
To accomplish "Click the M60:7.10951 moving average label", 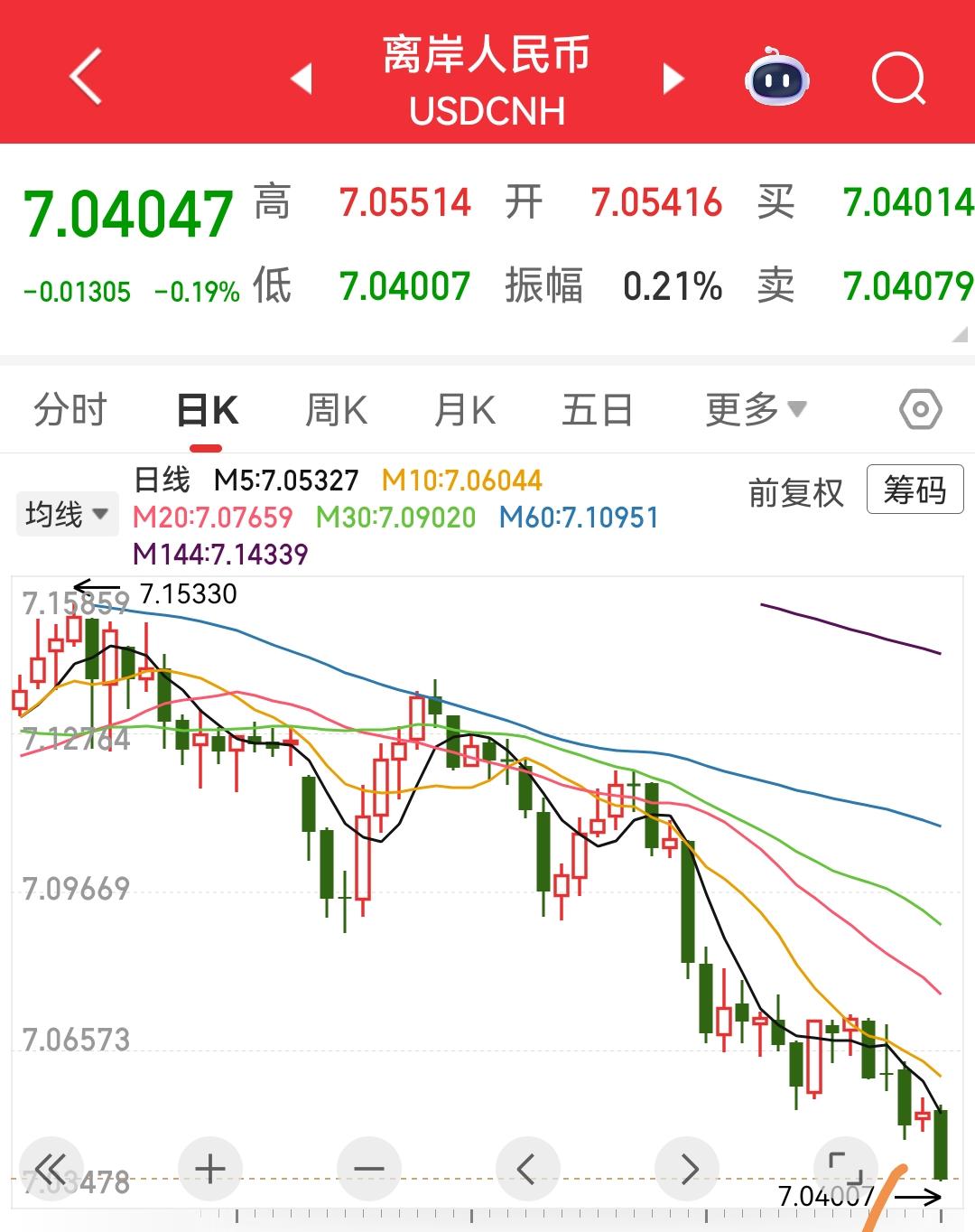I will [x=578, y=517].
